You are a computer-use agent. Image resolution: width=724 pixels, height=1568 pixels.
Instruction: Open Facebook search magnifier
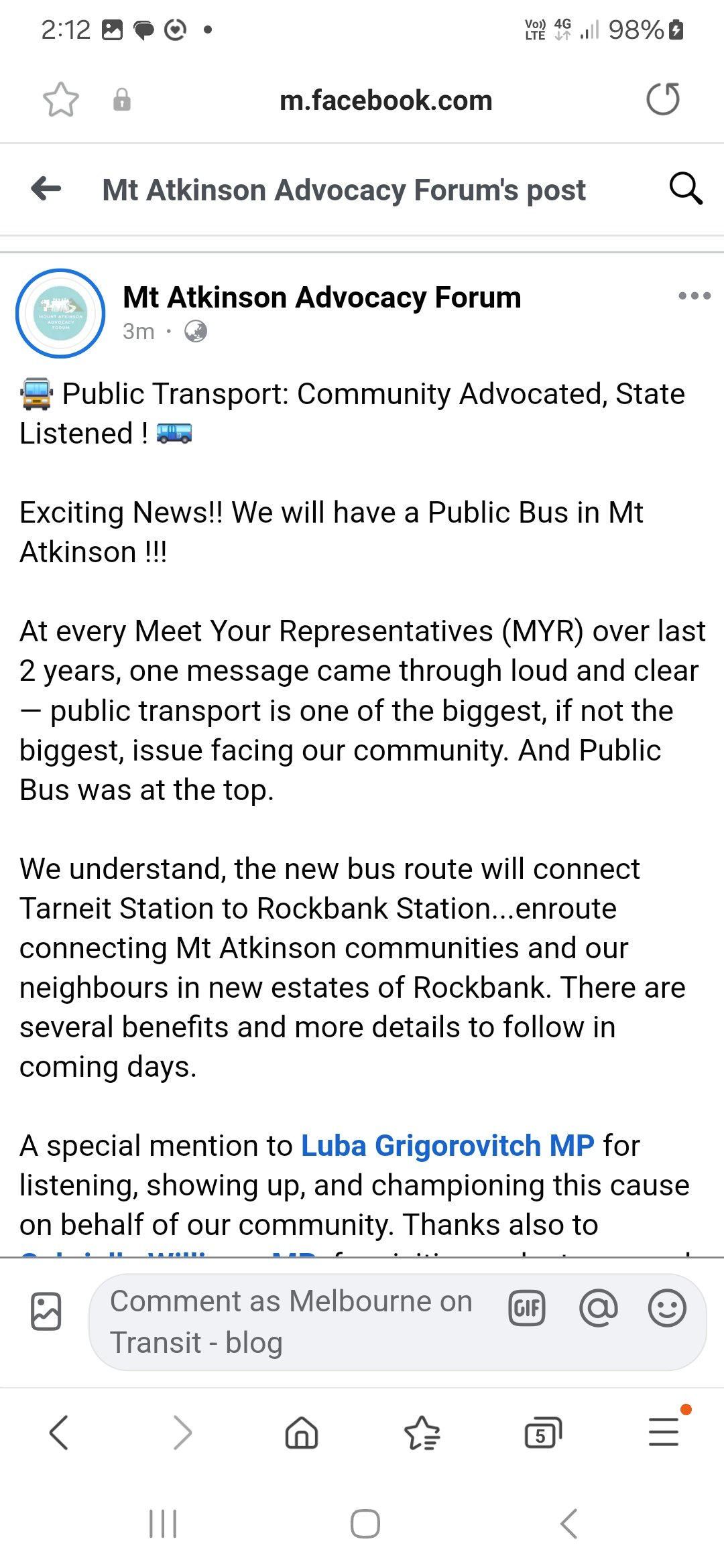[685, 189]
